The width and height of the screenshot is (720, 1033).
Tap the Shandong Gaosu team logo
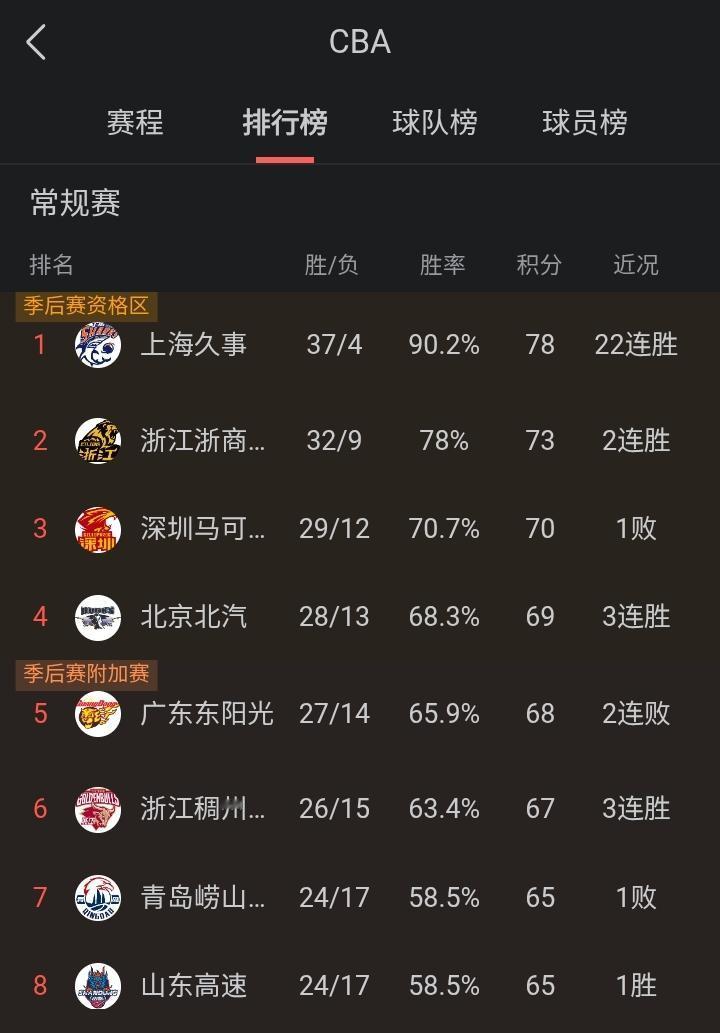click(x=96, y=986)
